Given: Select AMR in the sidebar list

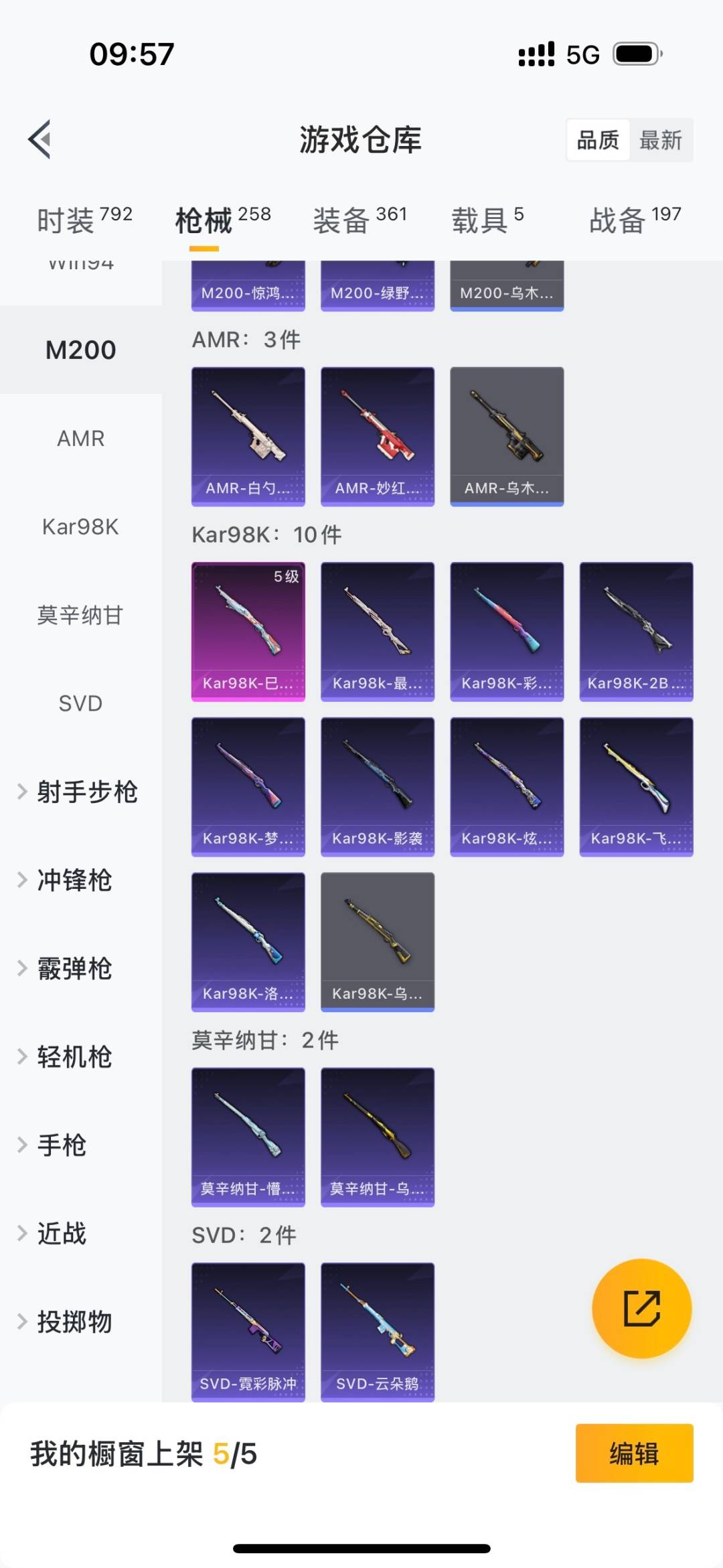Looking at the screenshot, I should (x=80, y=438).
